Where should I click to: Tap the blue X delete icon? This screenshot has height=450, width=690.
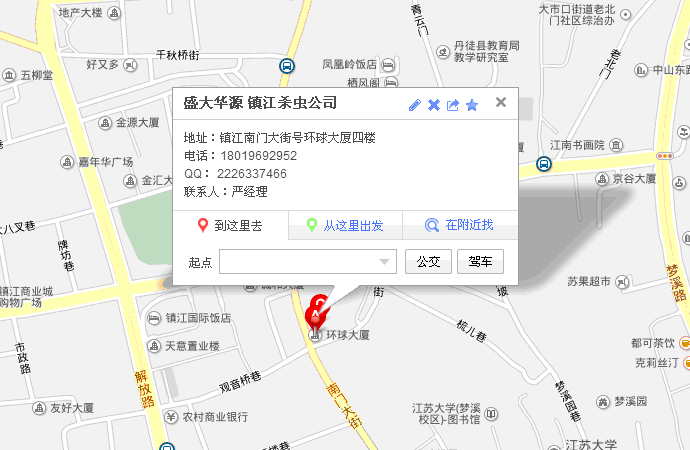point(434,105)
